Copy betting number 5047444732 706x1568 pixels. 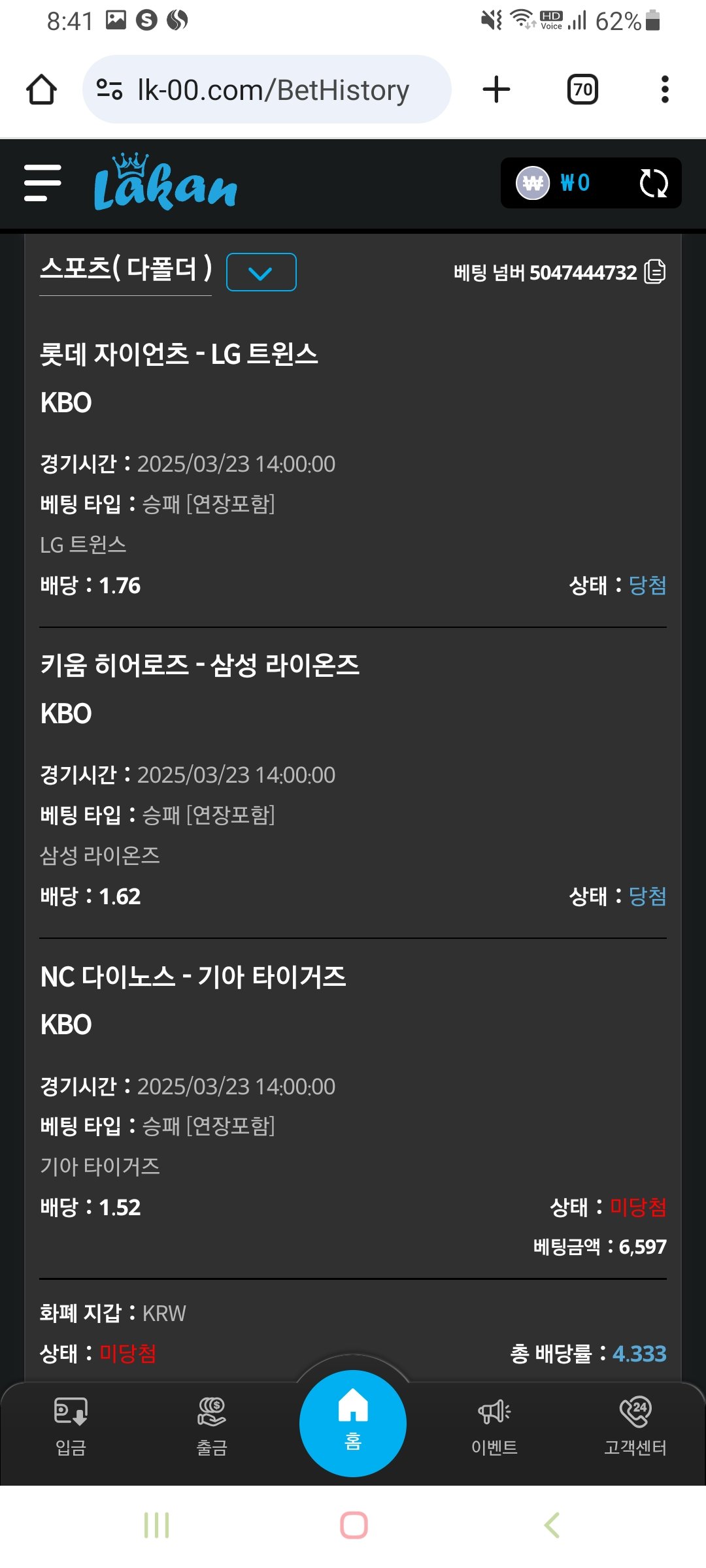click(x=654, y=272)
